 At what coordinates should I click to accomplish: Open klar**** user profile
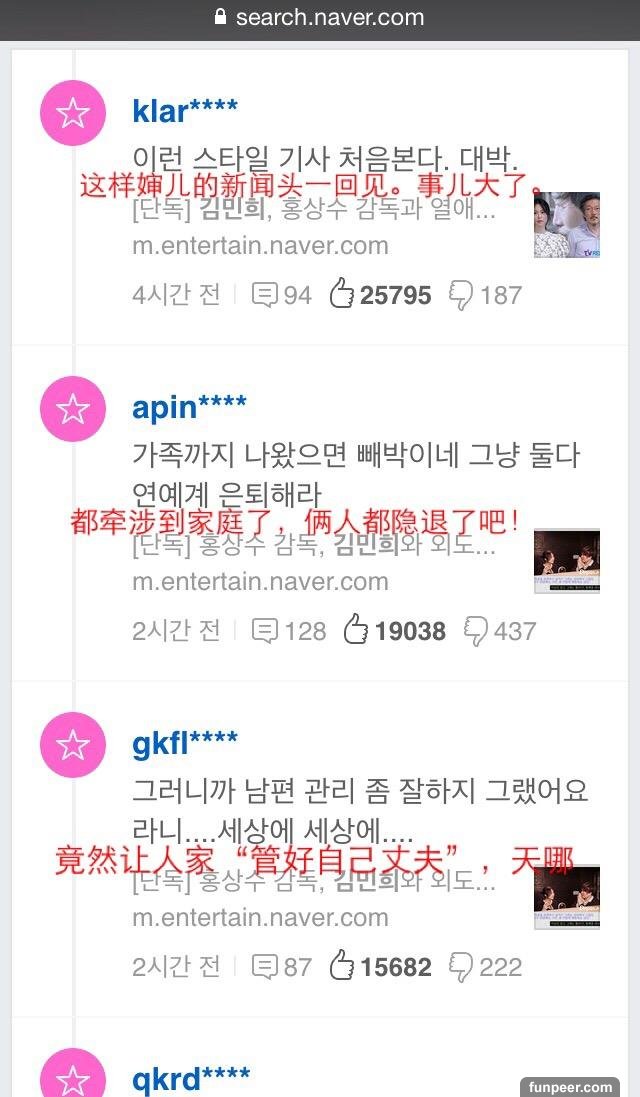(185, 110)
